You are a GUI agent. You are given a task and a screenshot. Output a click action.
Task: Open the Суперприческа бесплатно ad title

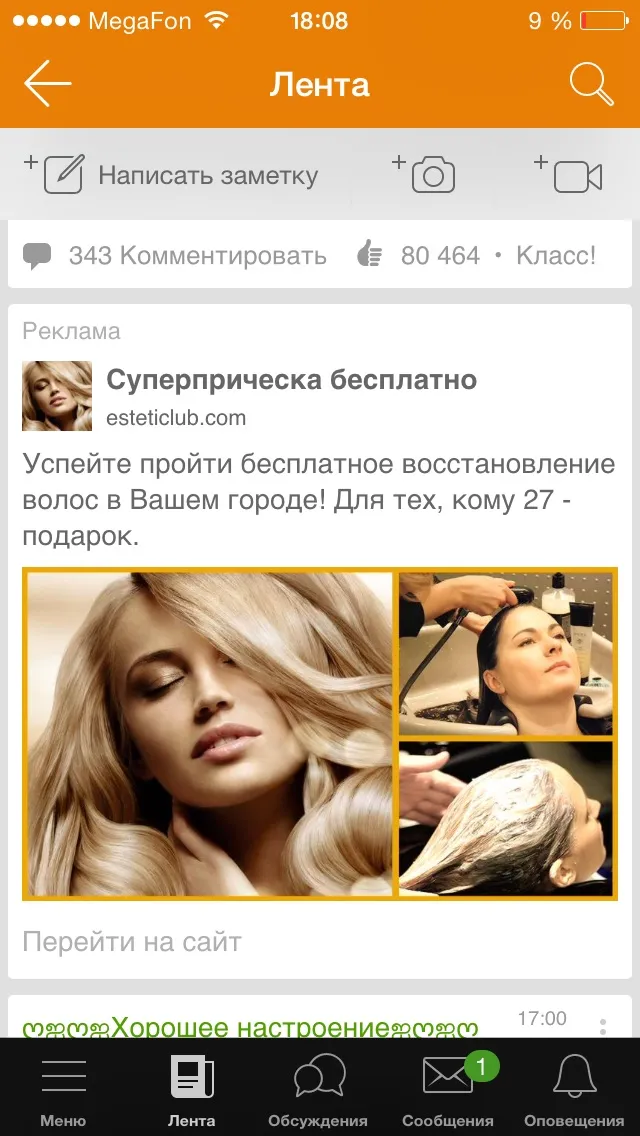click(291, 379)
